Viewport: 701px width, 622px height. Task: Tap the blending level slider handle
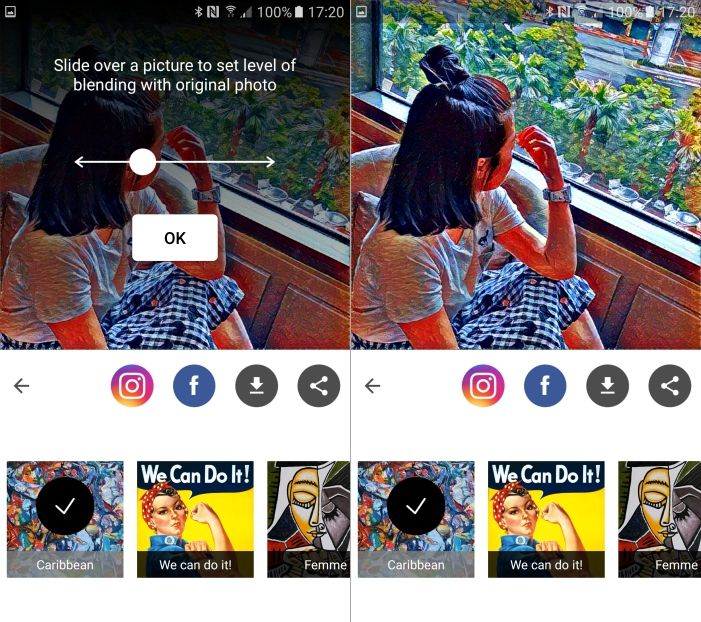pyautogui.click(x=143, y=161)
